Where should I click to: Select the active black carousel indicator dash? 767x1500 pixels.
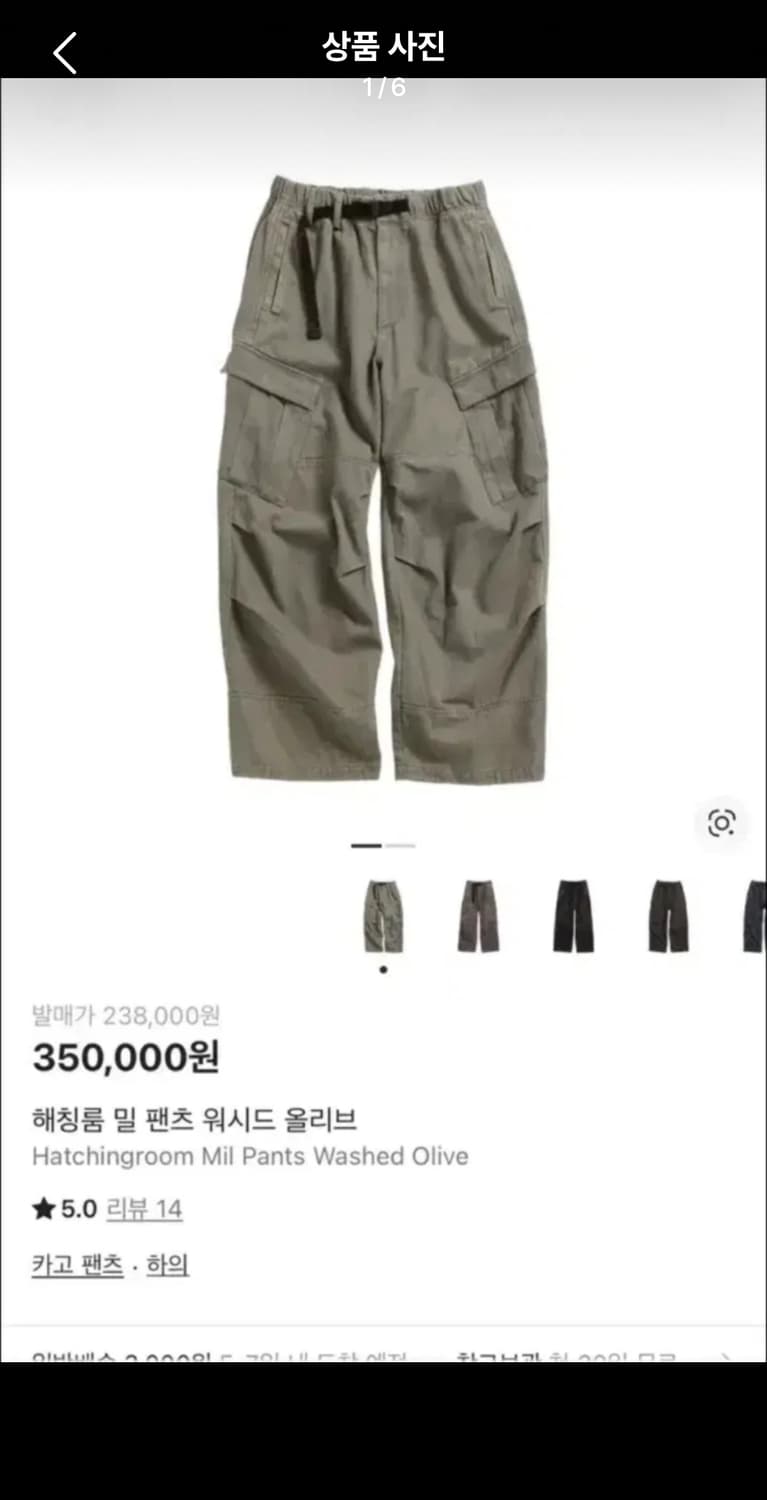(366, 845)
